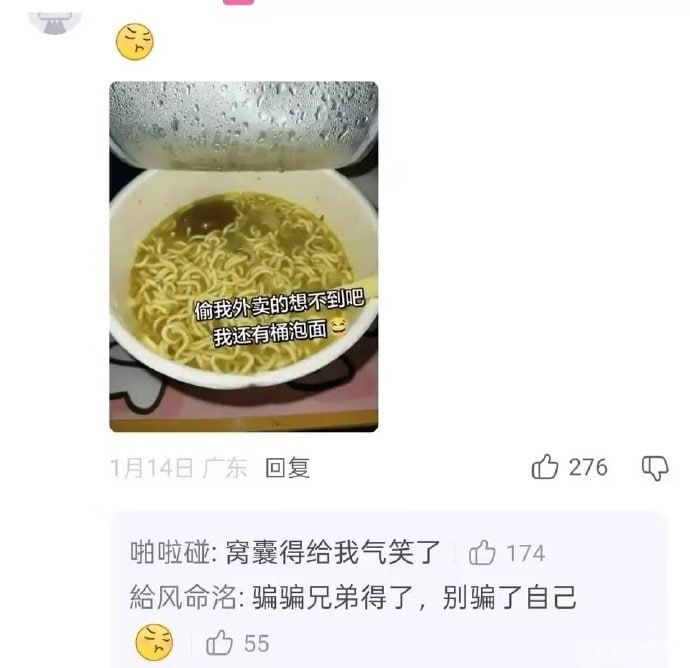
Task: Like 給风命洛's reply with 55 likes
Action: (220, 643)
